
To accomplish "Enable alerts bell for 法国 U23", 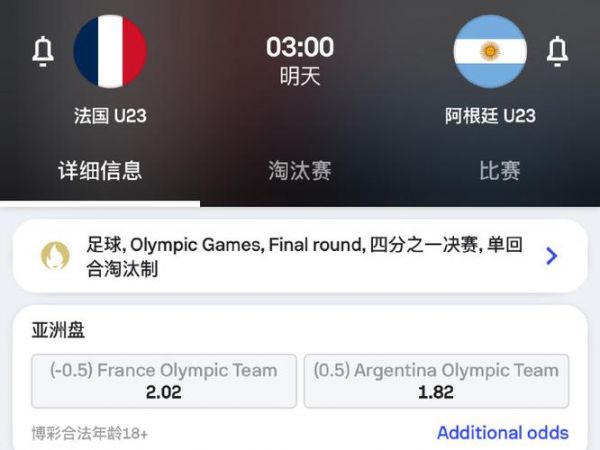I will pyautogui.click(x=43, y=50).
